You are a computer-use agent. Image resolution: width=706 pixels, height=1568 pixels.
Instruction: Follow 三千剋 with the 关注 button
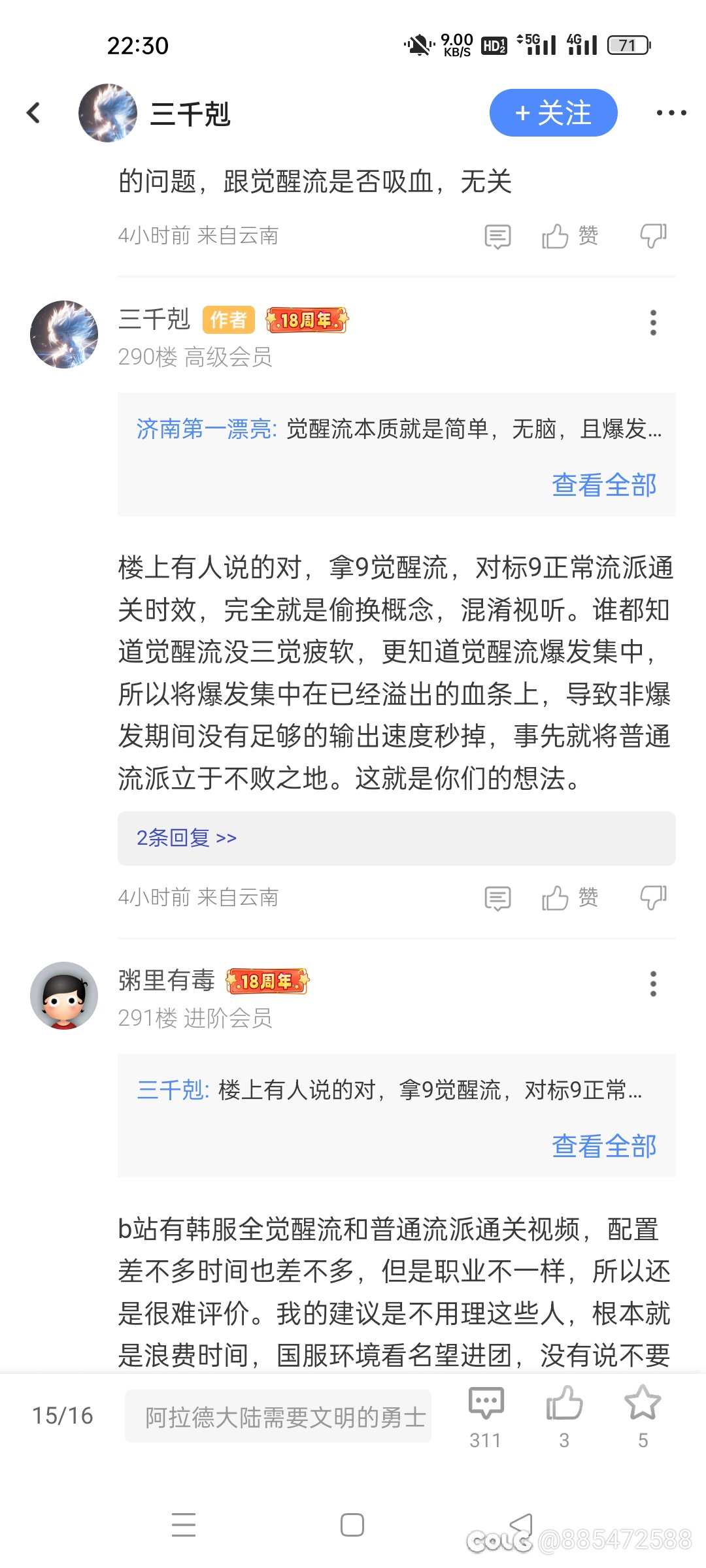(x=553, y=113)
